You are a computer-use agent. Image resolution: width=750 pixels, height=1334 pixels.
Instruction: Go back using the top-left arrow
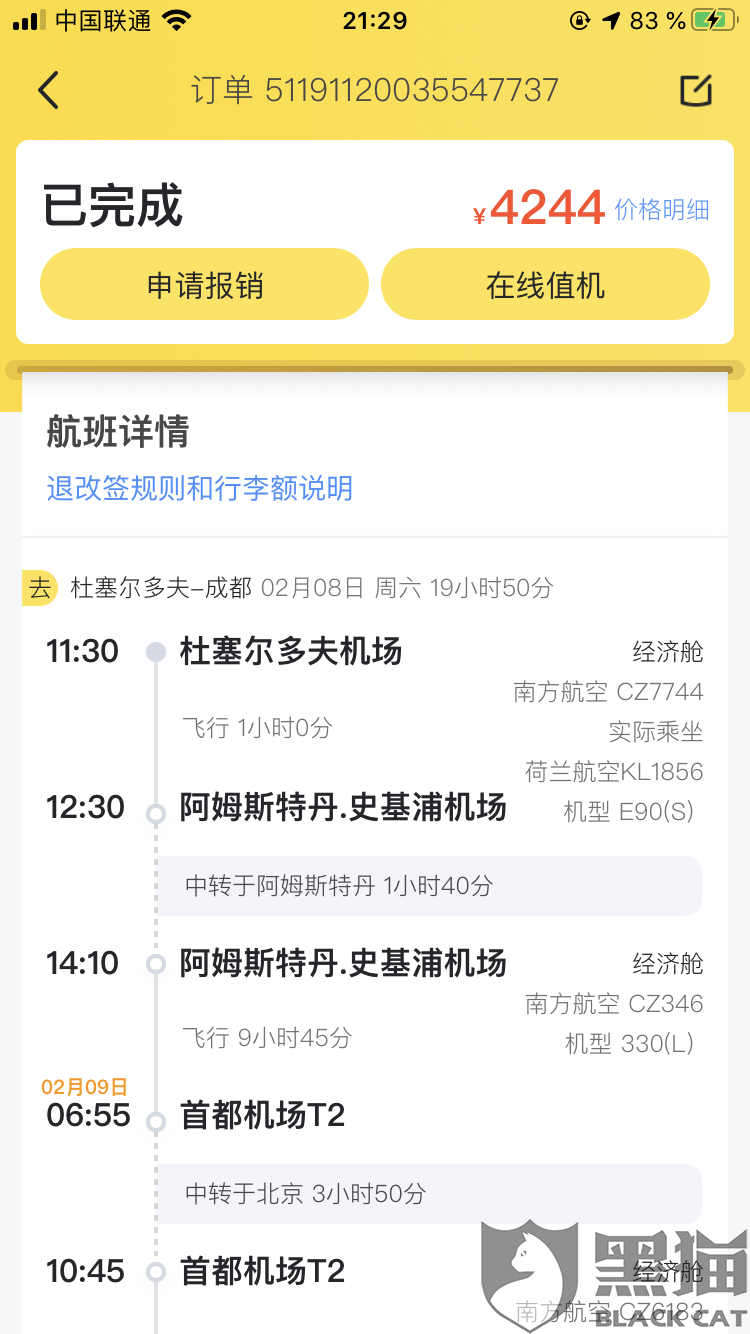pos(48,90)
